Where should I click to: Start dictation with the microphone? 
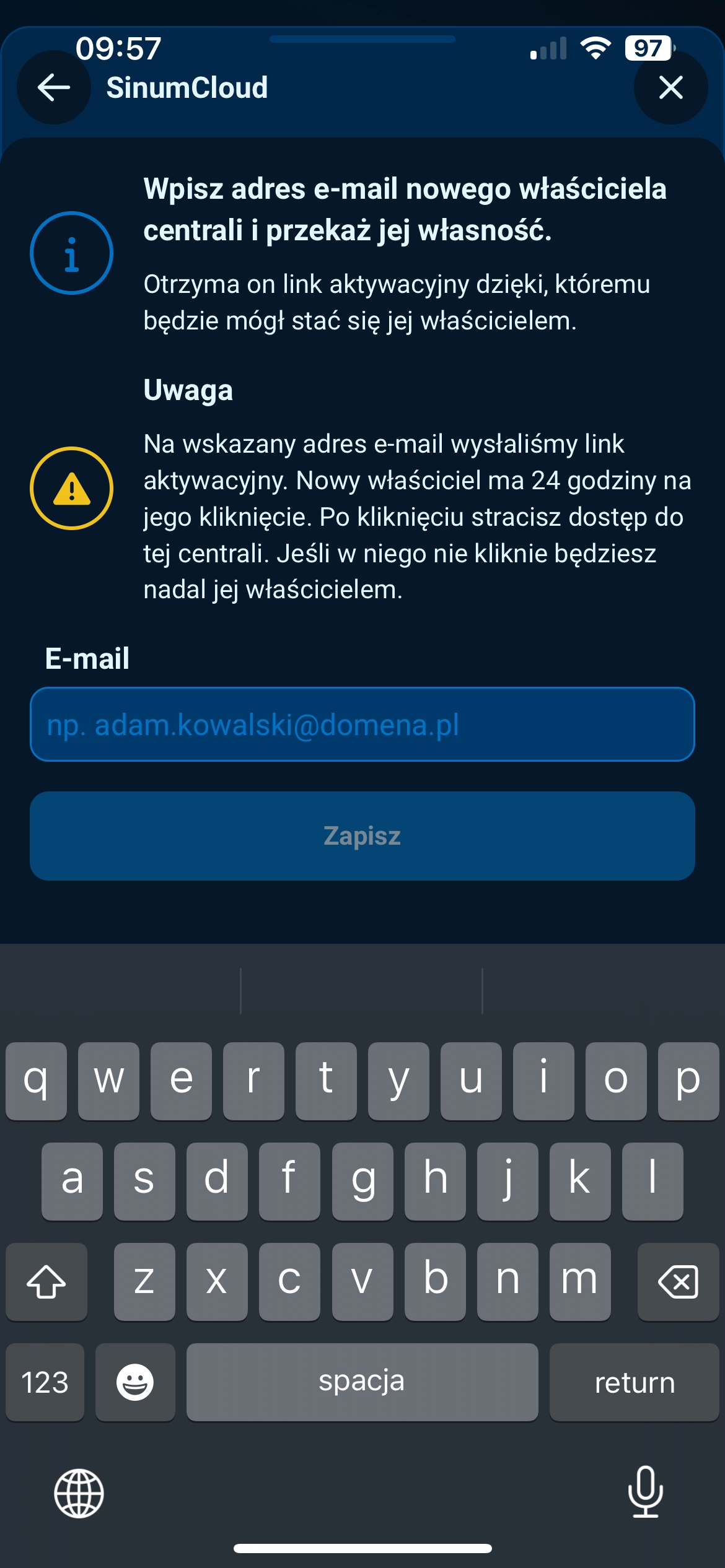[645, 1492]
